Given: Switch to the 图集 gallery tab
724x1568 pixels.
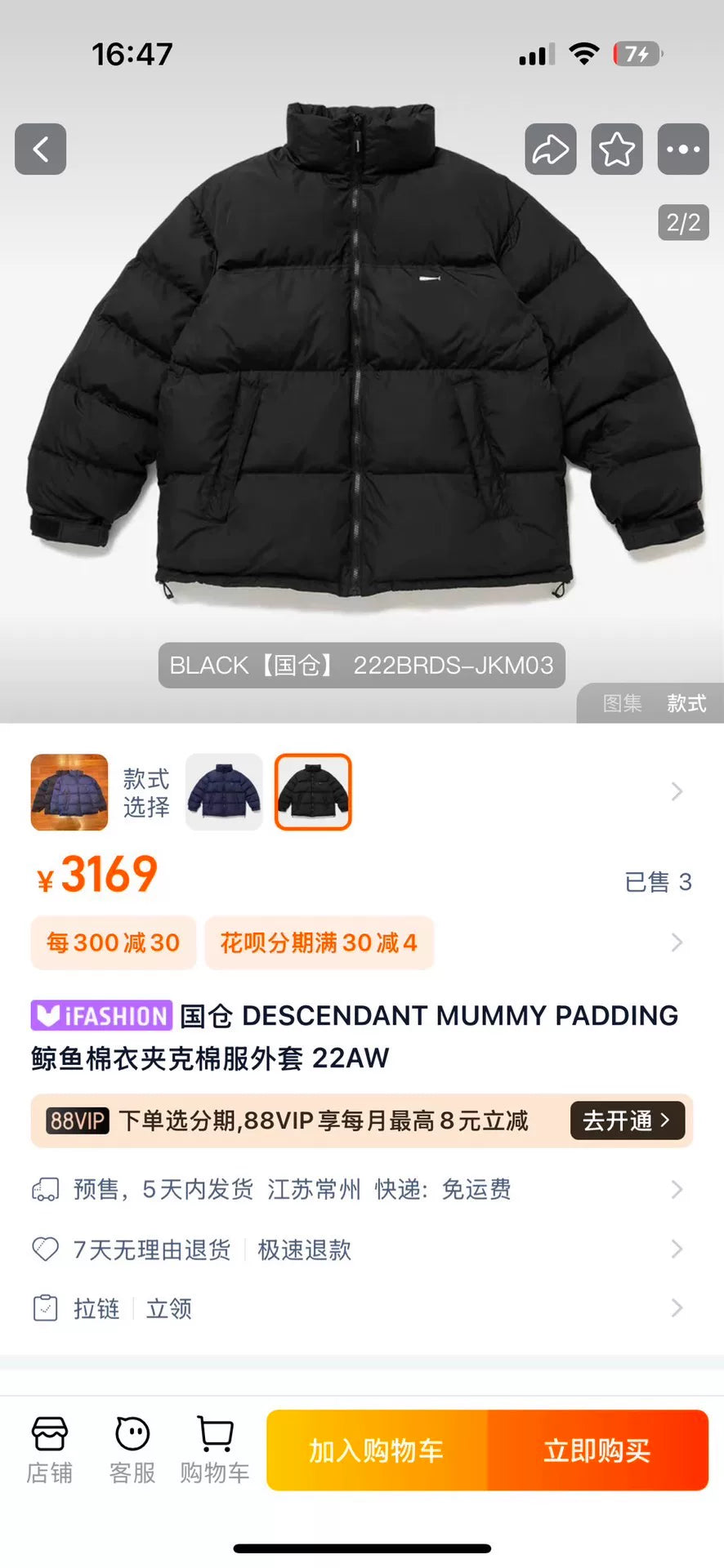Looking at the screenshot, I should coord(622,703).
